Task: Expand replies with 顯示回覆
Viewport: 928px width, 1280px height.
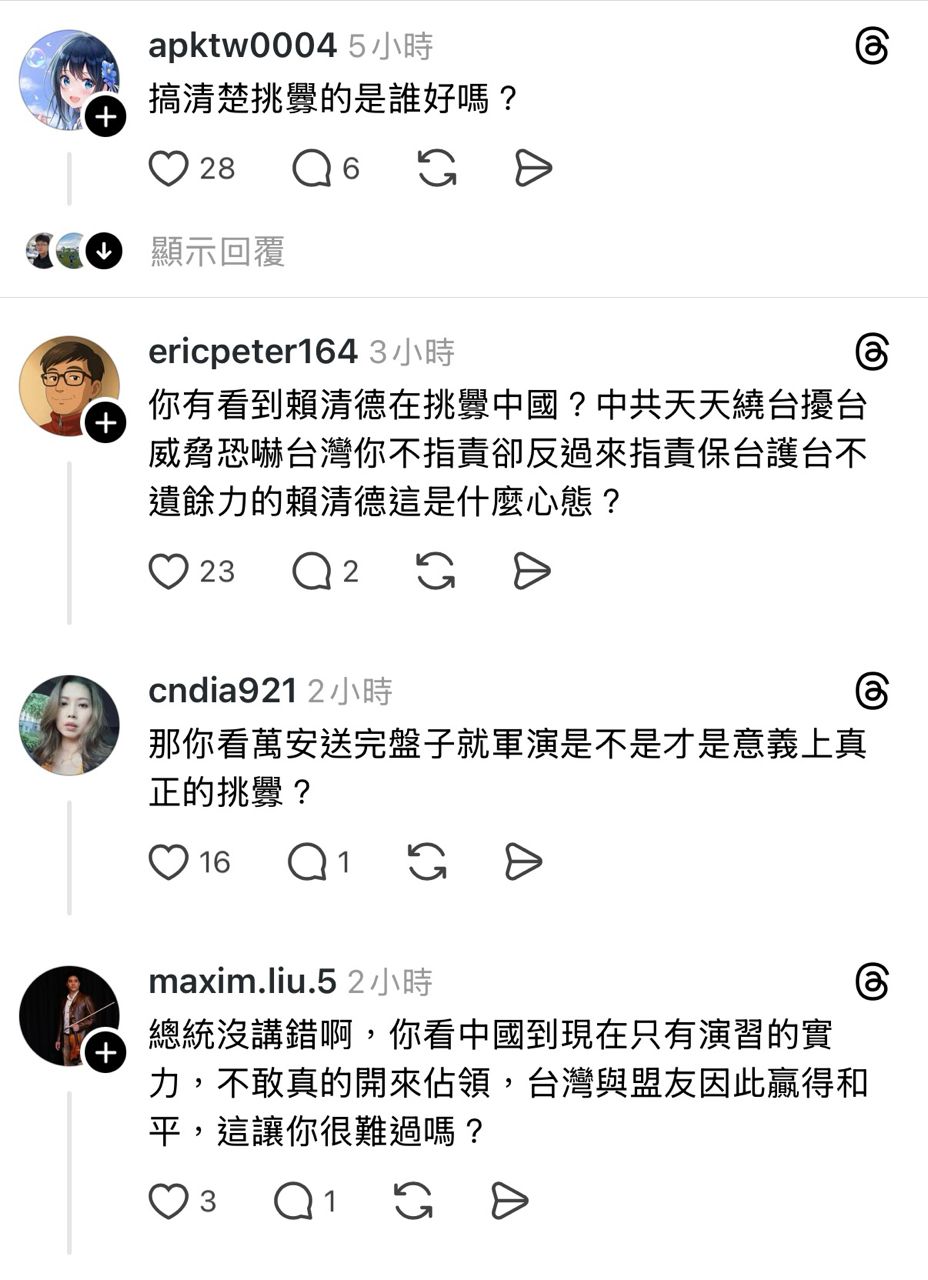Action: click(217, 252)
